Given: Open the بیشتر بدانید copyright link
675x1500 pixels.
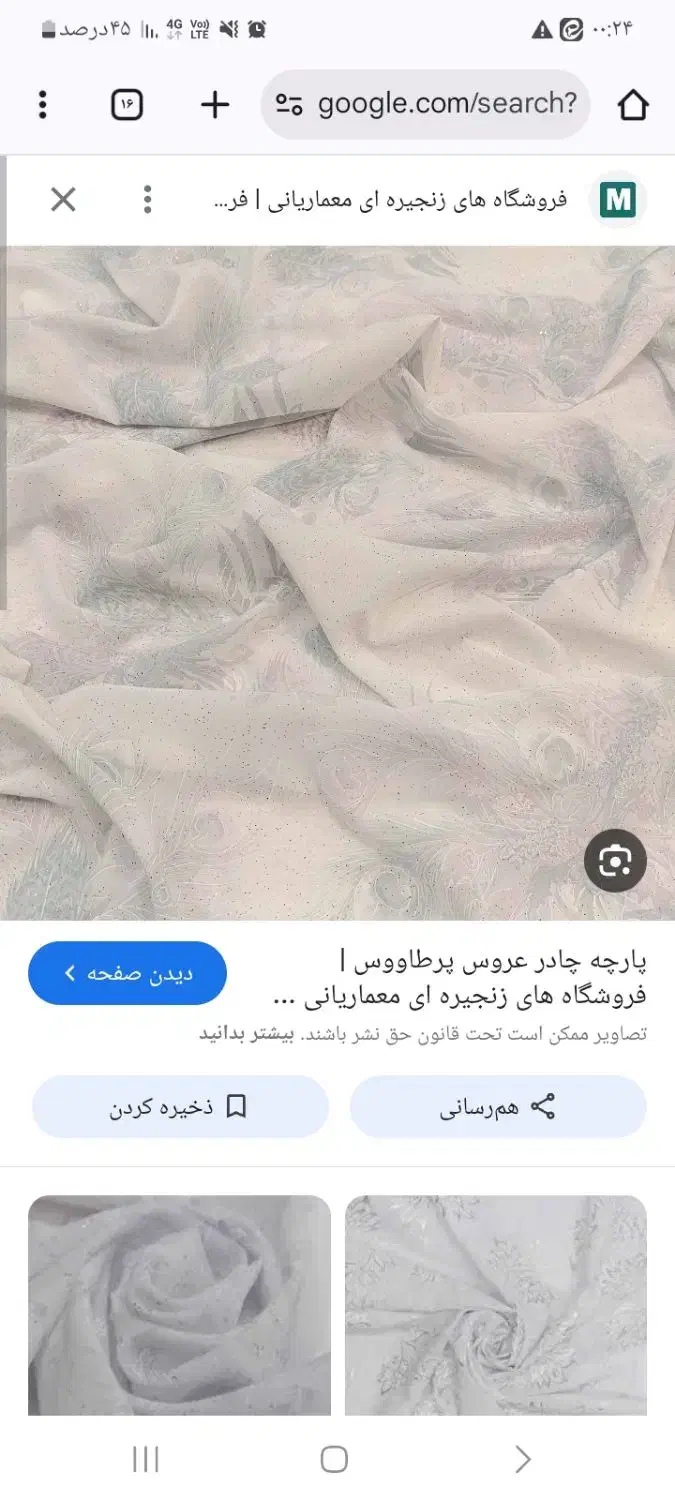Looking at the screenshot, I should point(235,1035).
